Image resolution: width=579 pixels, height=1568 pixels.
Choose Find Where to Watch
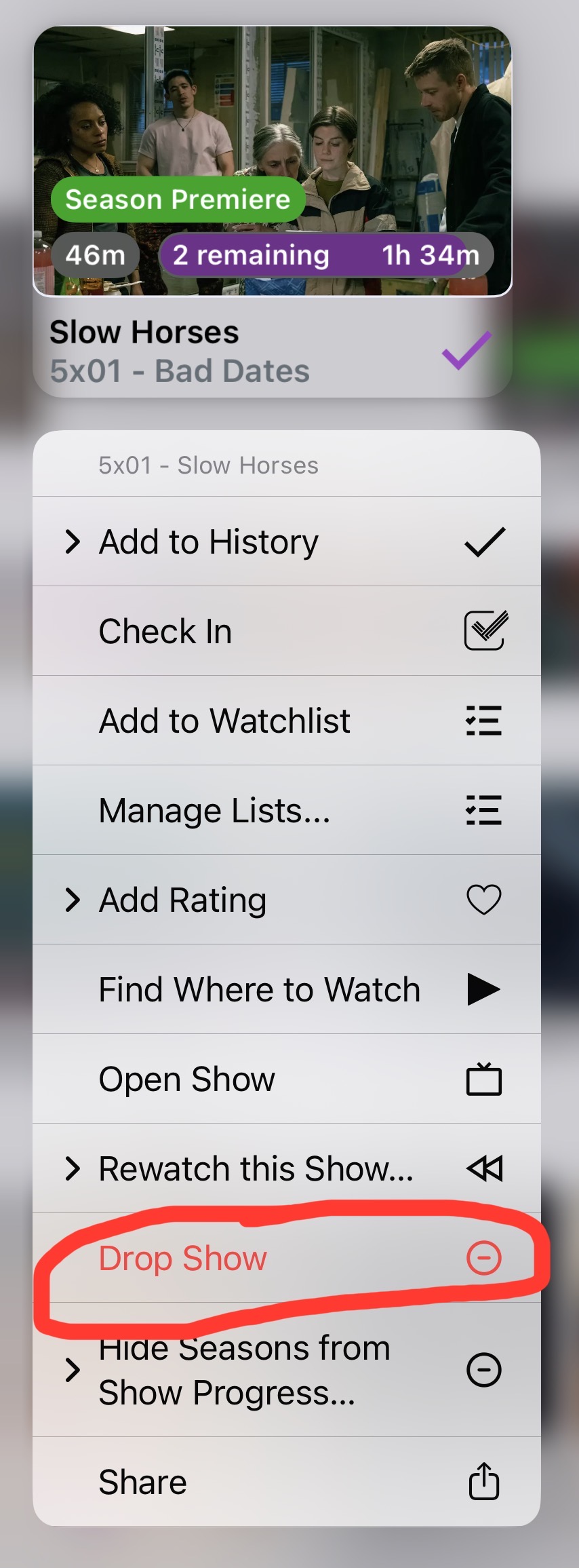coord(285,989)
